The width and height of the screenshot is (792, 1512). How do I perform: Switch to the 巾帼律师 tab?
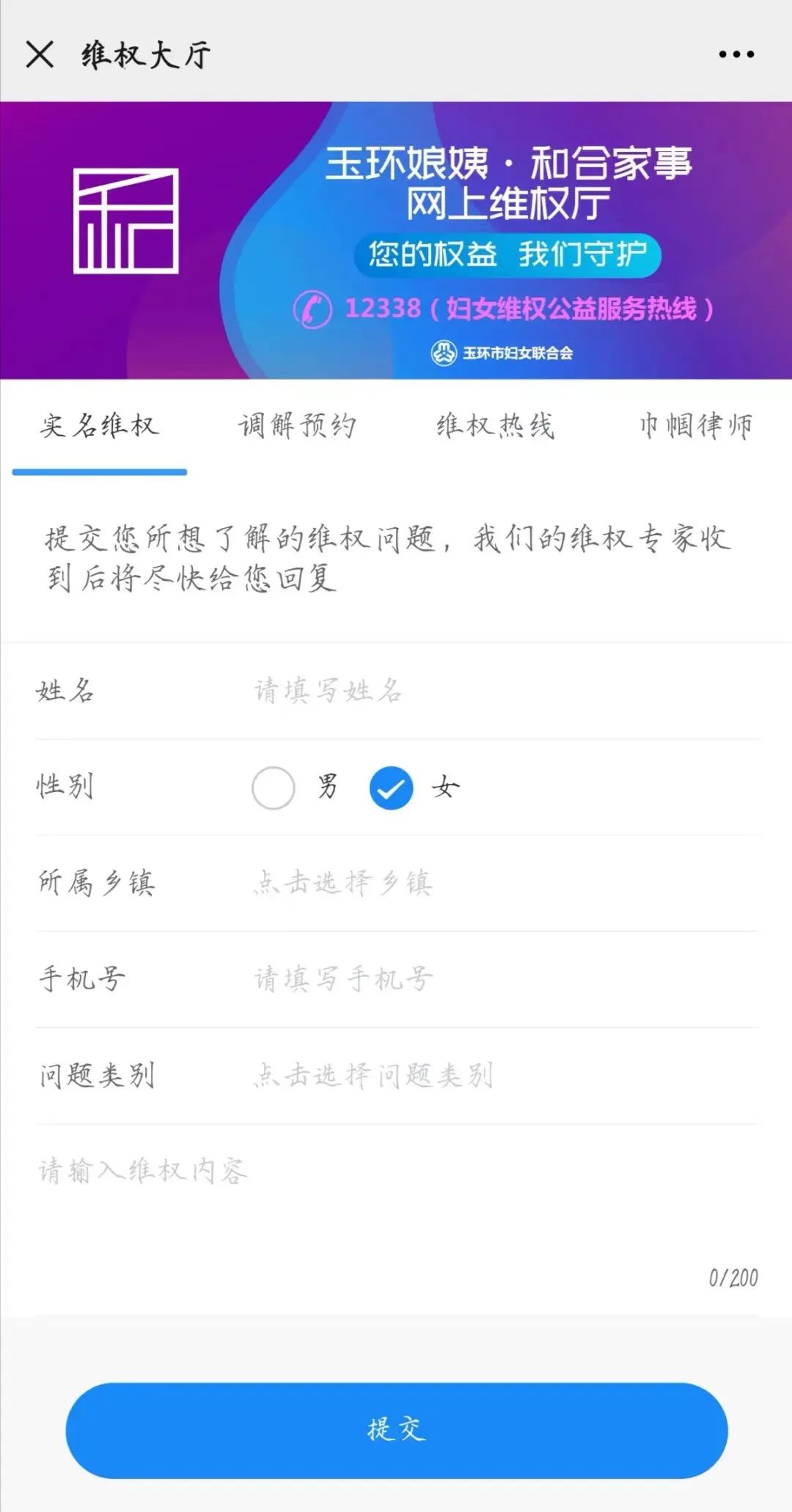pyautogui.click(x=695, y=426)
